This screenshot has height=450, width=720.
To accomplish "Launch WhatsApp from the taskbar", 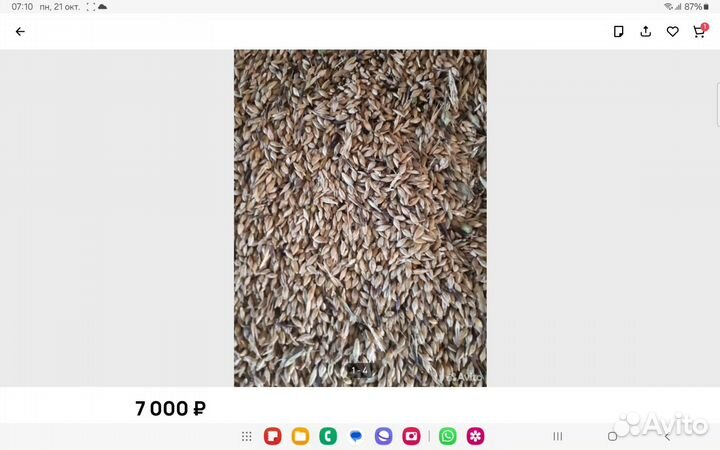I will coord(448,436).
